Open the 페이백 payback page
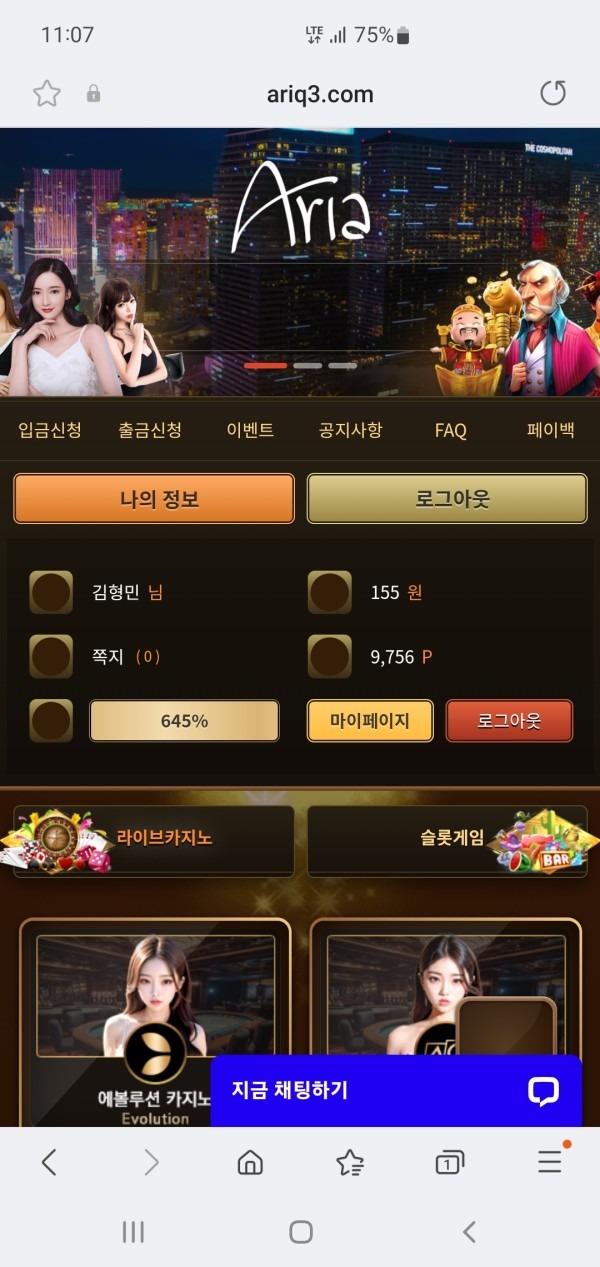 [x=550, y=430]
